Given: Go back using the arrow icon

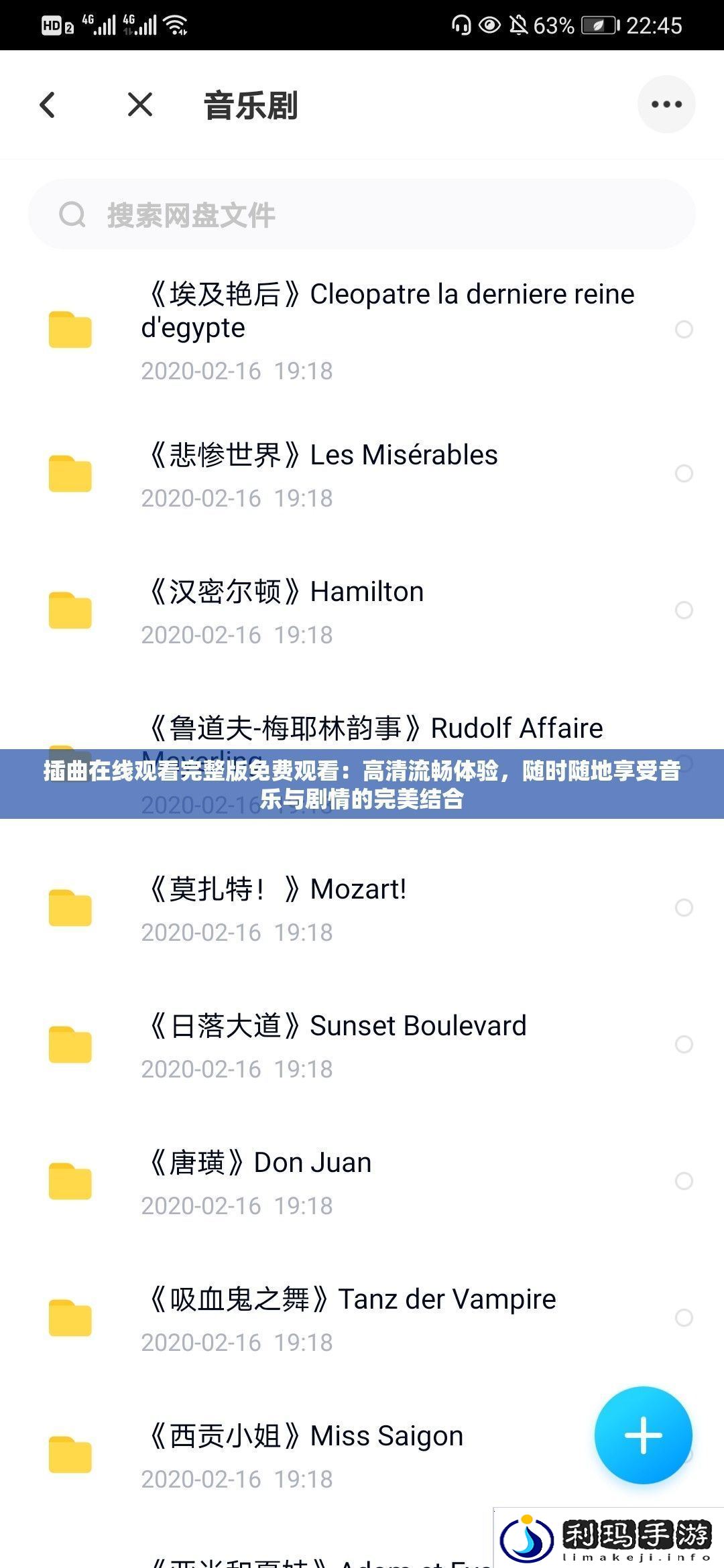Looking at the screenshot, I should click(x=48, y=105).
